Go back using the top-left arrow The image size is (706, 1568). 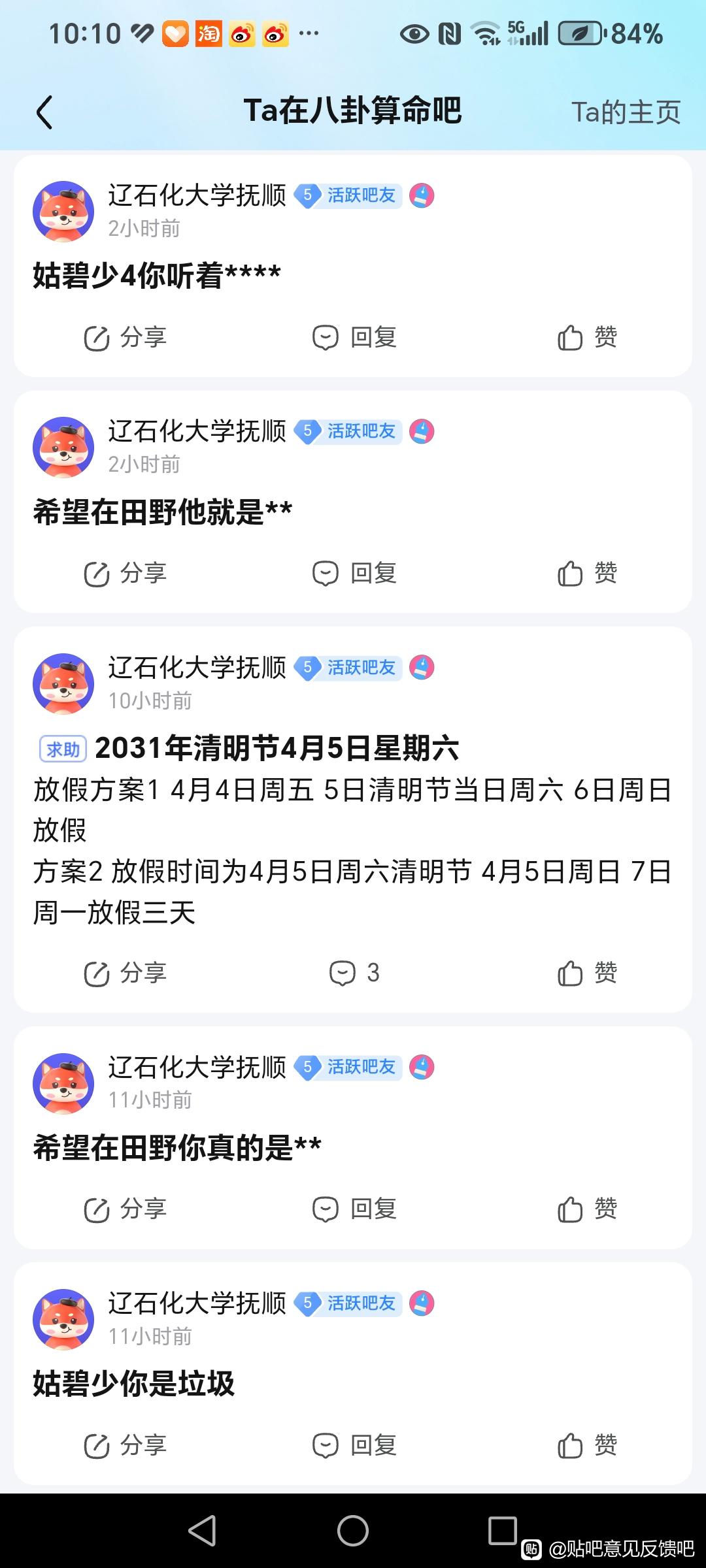point(44,112)
